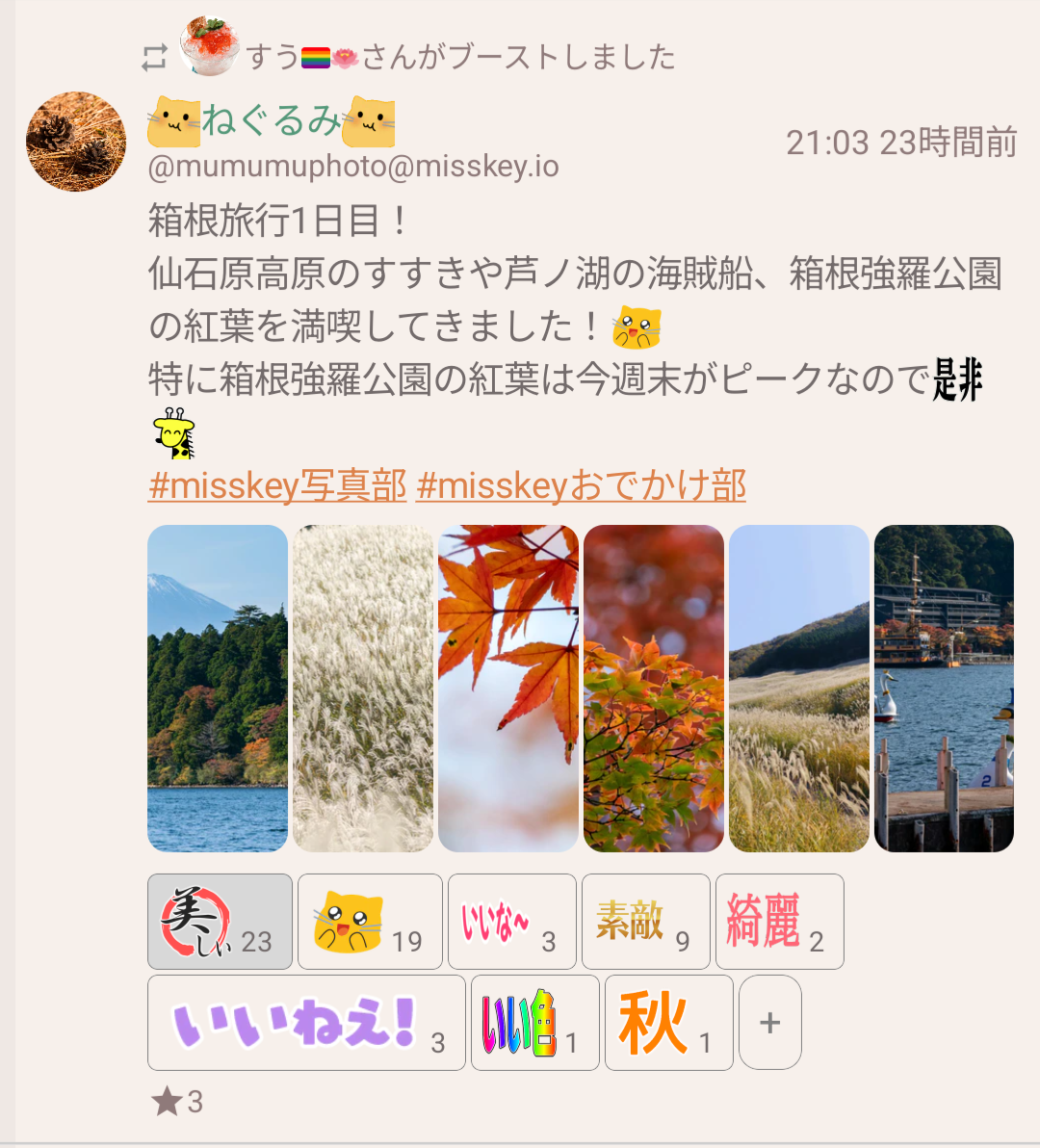Add the purple いいねえ! reaction
Screen dimensions: 1040x1148
[306, 1023]
